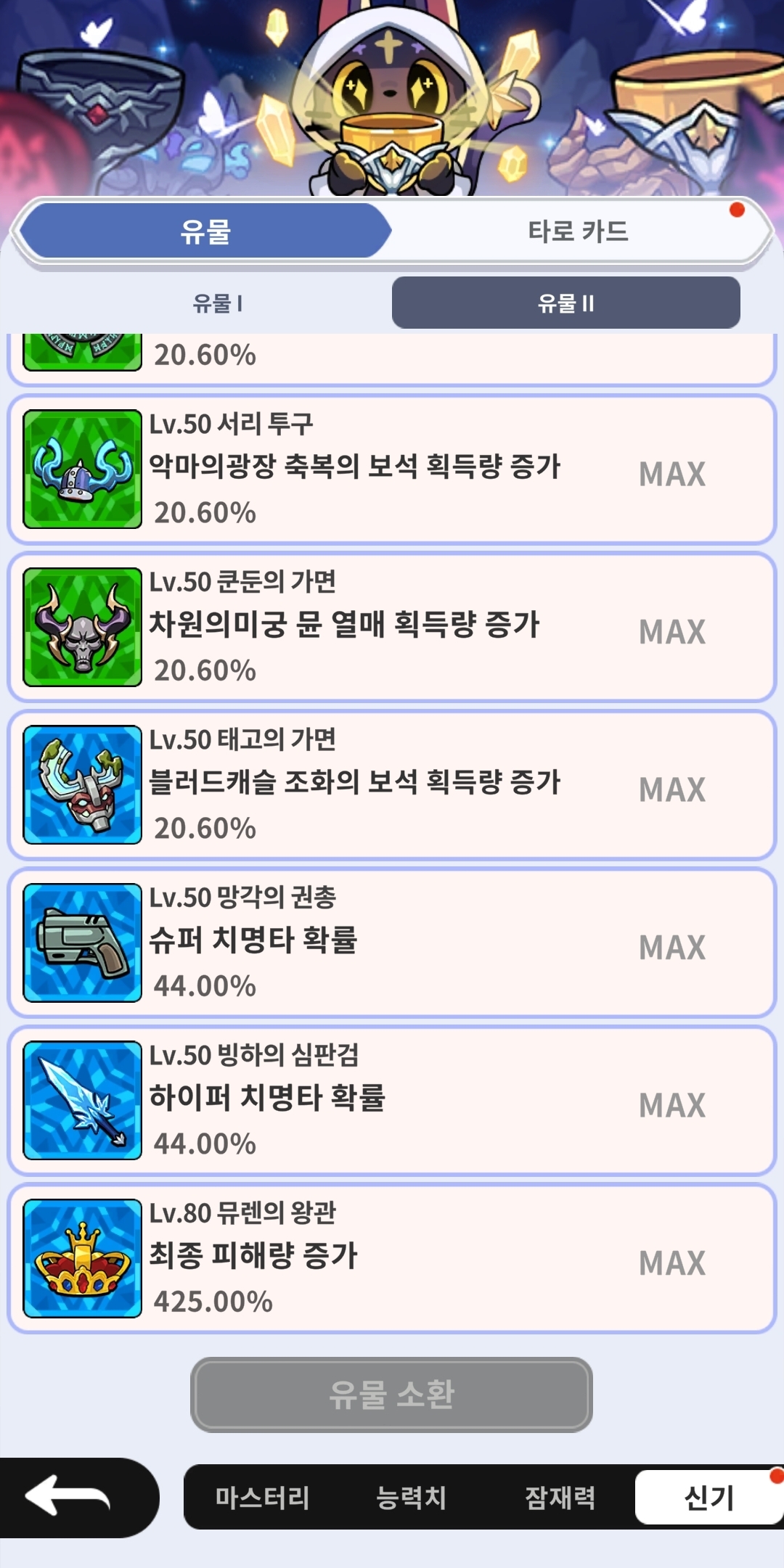The height and width of the screenshot is (1568, 784).
Task: Open the 태고의 가면 relic card
Action: (391, 785)
